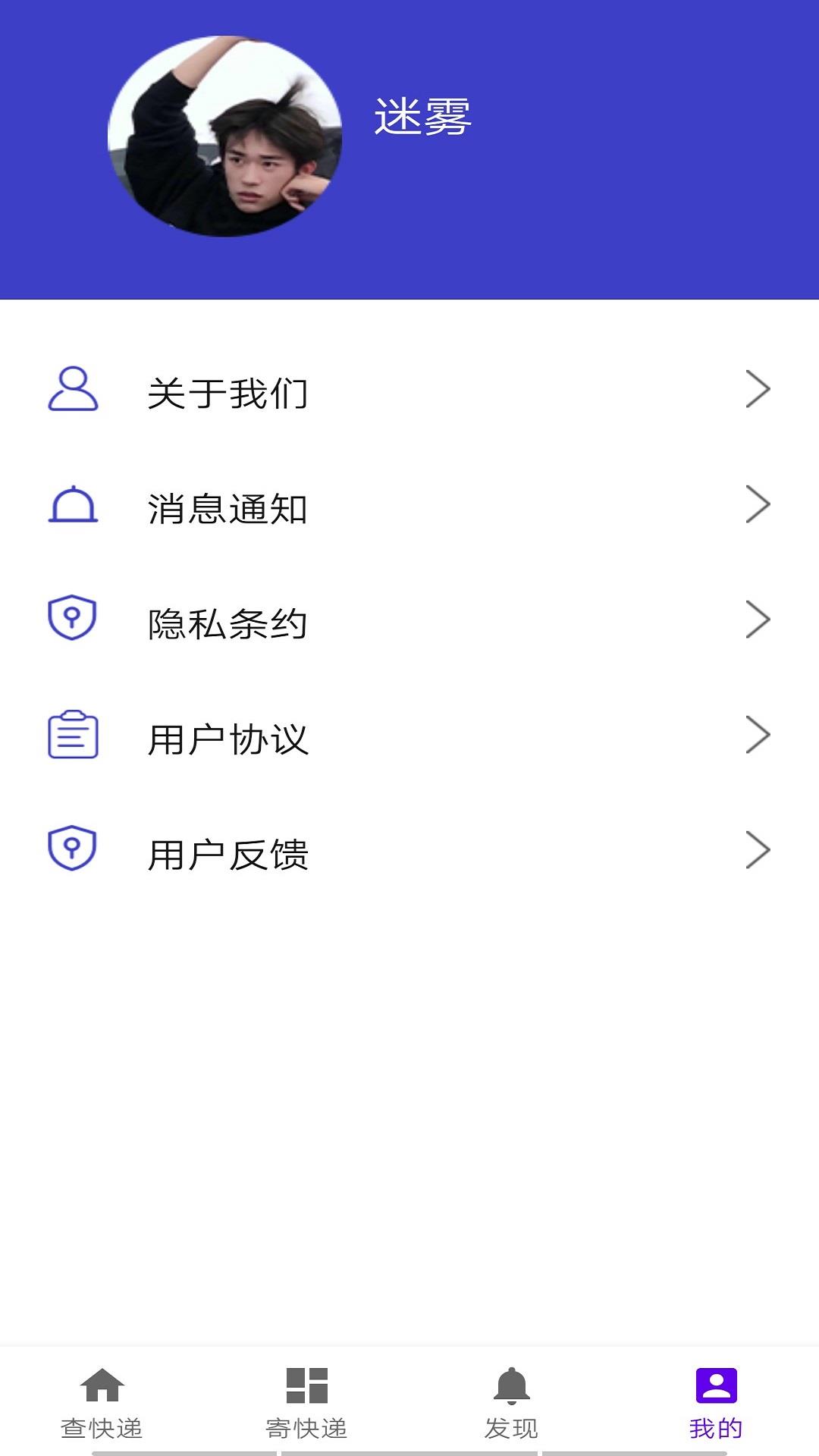Switch to the 查快递 tab
Viewport: 819px width, 1456px height.
pos(102,1403)
